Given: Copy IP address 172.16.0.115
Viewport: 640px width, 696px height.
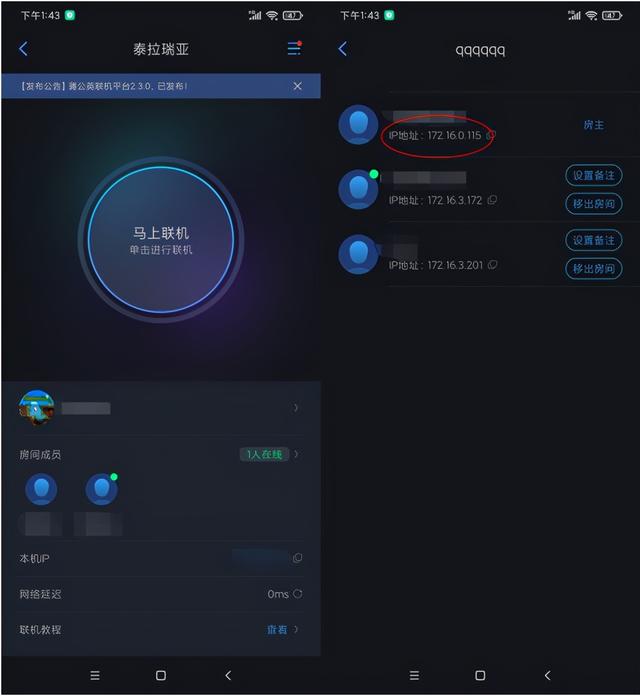Looking at the screenshot, I should click(491, 135).
